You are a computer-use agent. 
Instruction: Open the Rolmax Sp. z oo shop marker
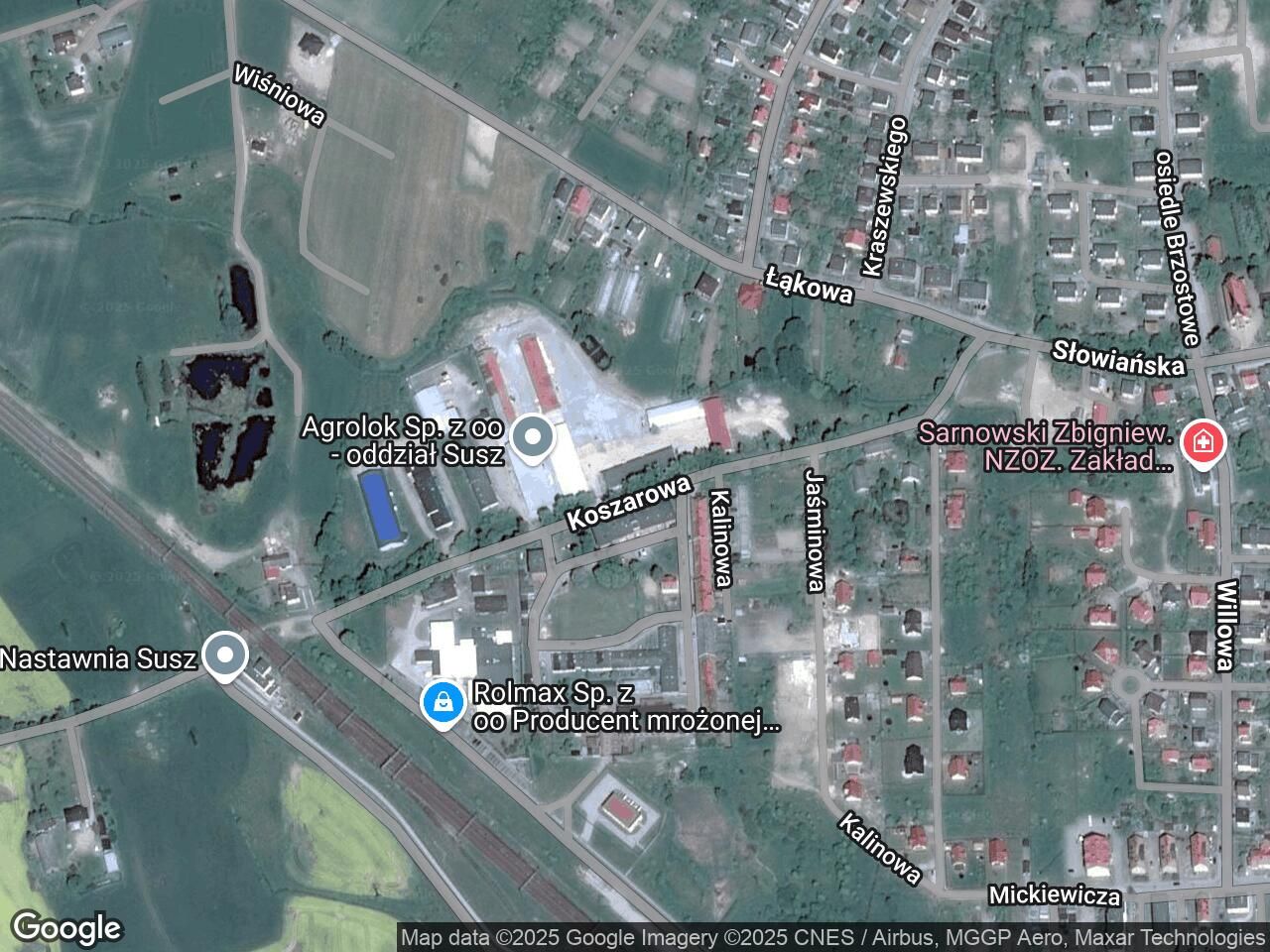coord(444,703)
